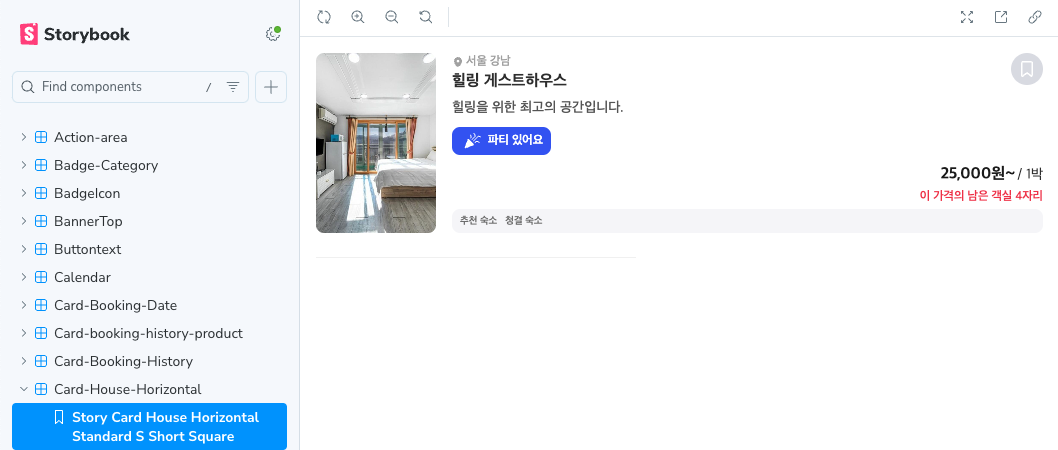Expand the Card-Booking-History component

(x=123, y=361)
